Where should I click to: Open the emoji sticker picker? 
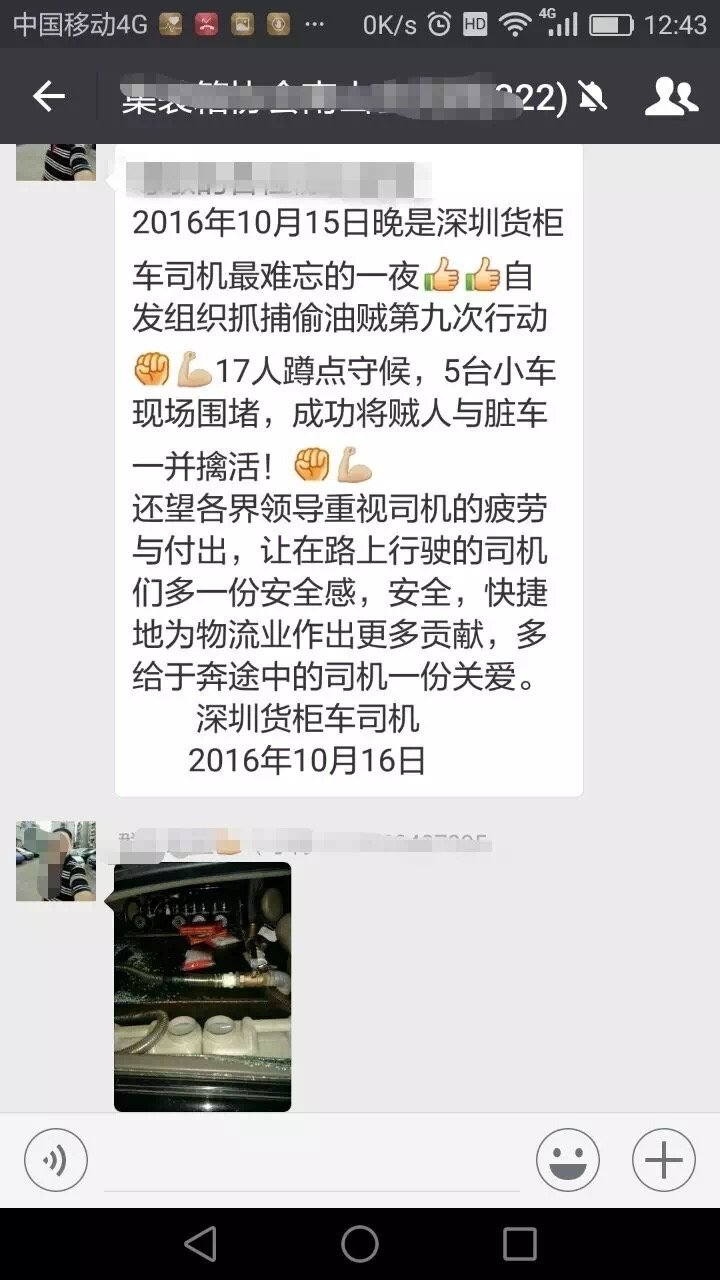tap(567, 1160)
